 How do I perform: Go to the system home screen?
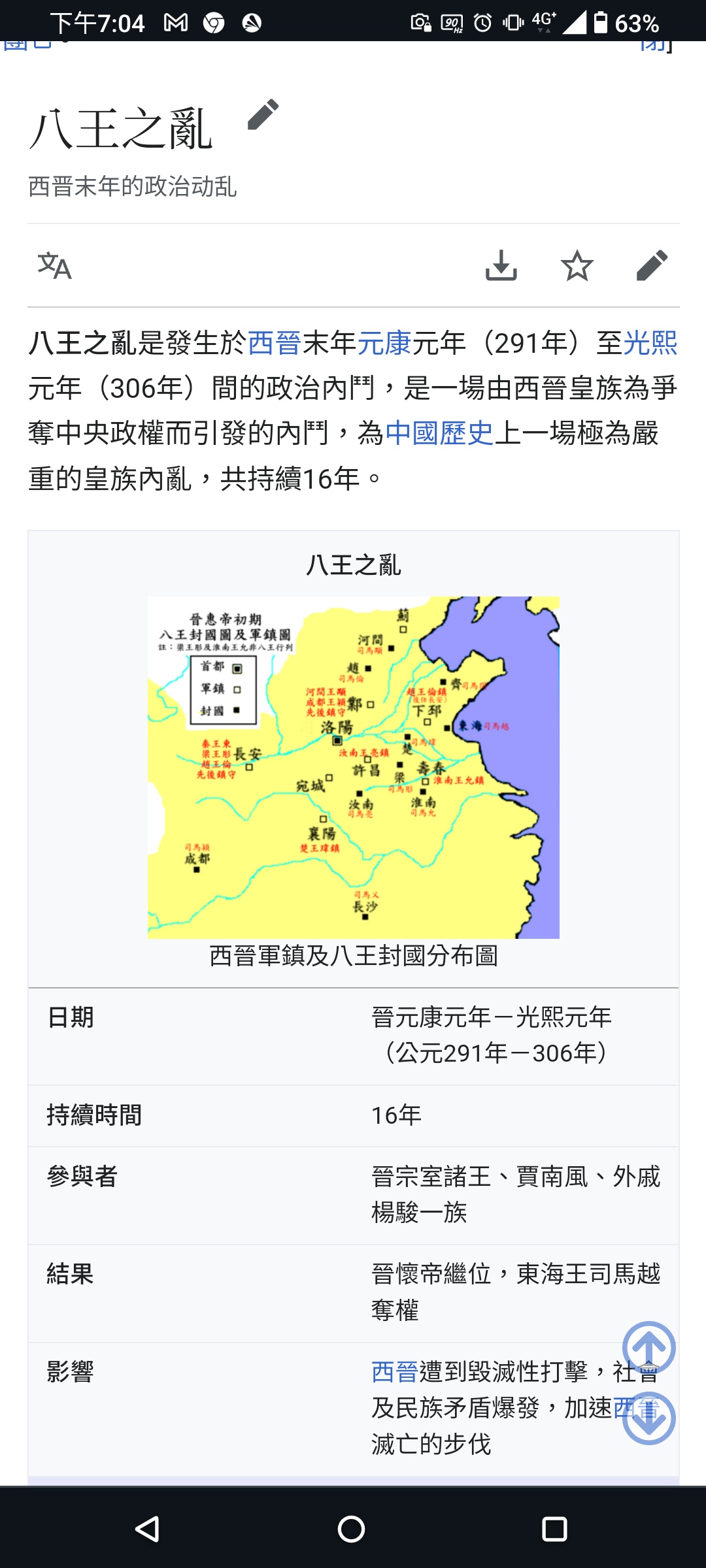pos(351,1529)
